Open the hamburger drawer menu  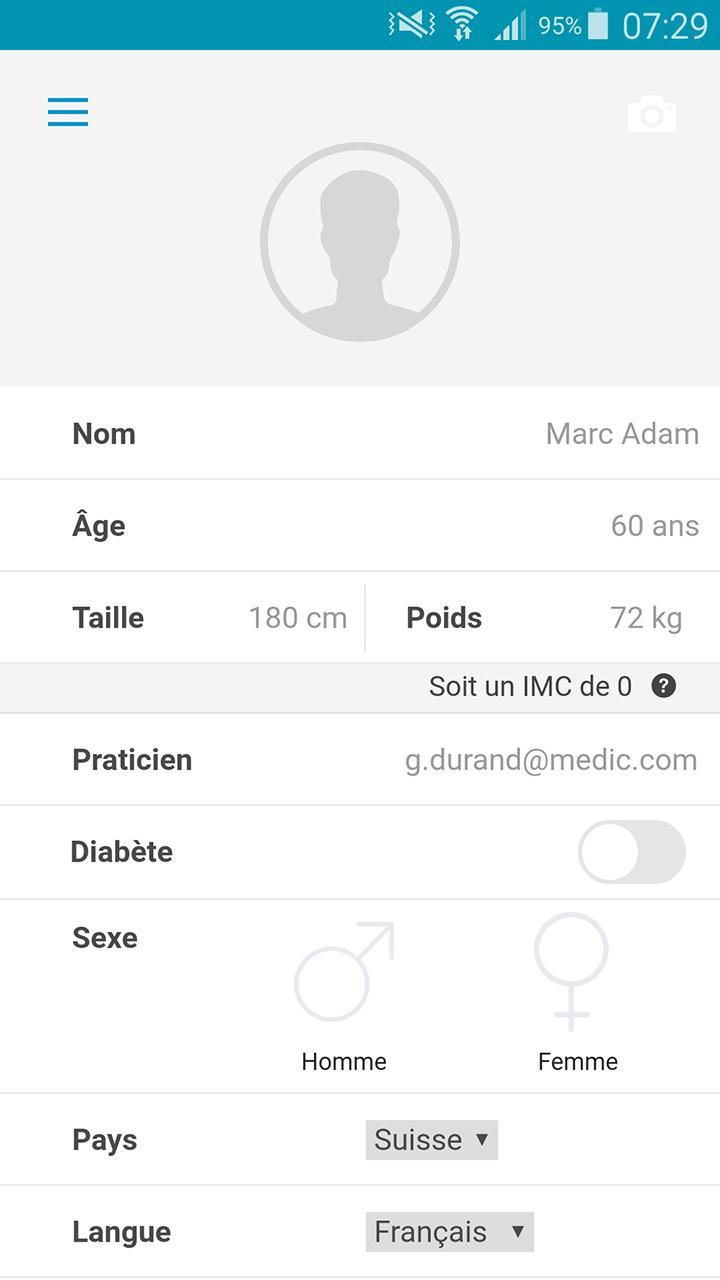pos(68,112)
